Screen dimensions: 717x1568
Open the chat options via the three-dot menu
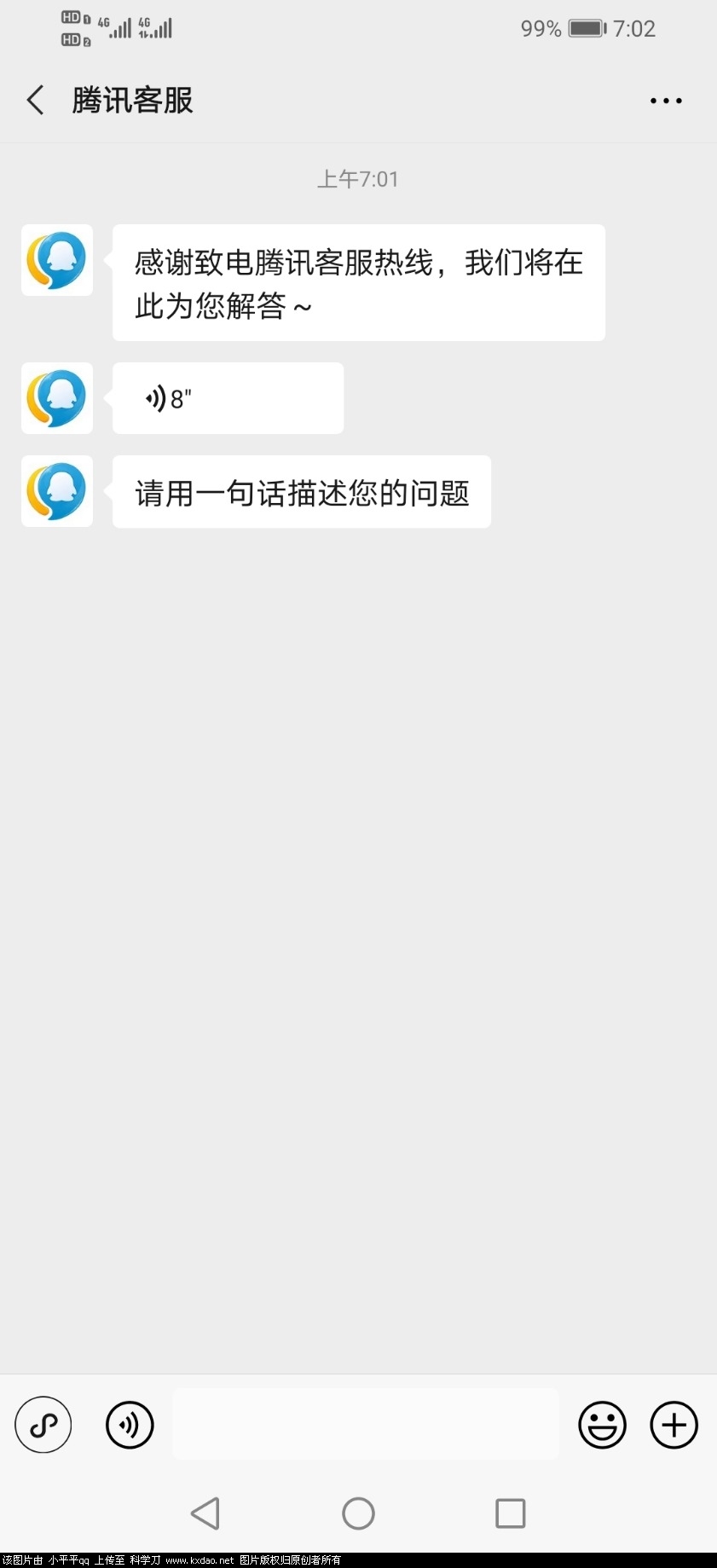[x=665, y=100]
